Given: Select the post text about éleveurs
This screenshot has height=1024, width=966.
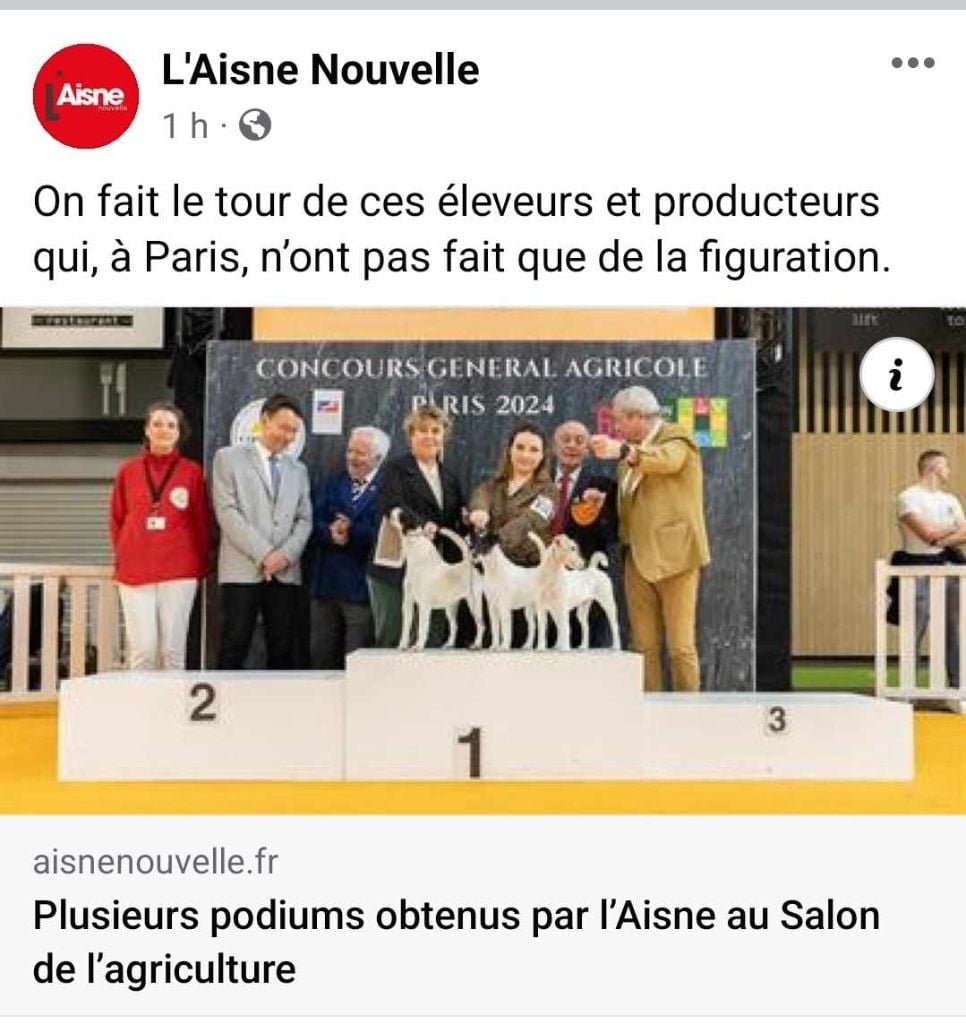Looking at the screenshot, I should tap(460, 228).
